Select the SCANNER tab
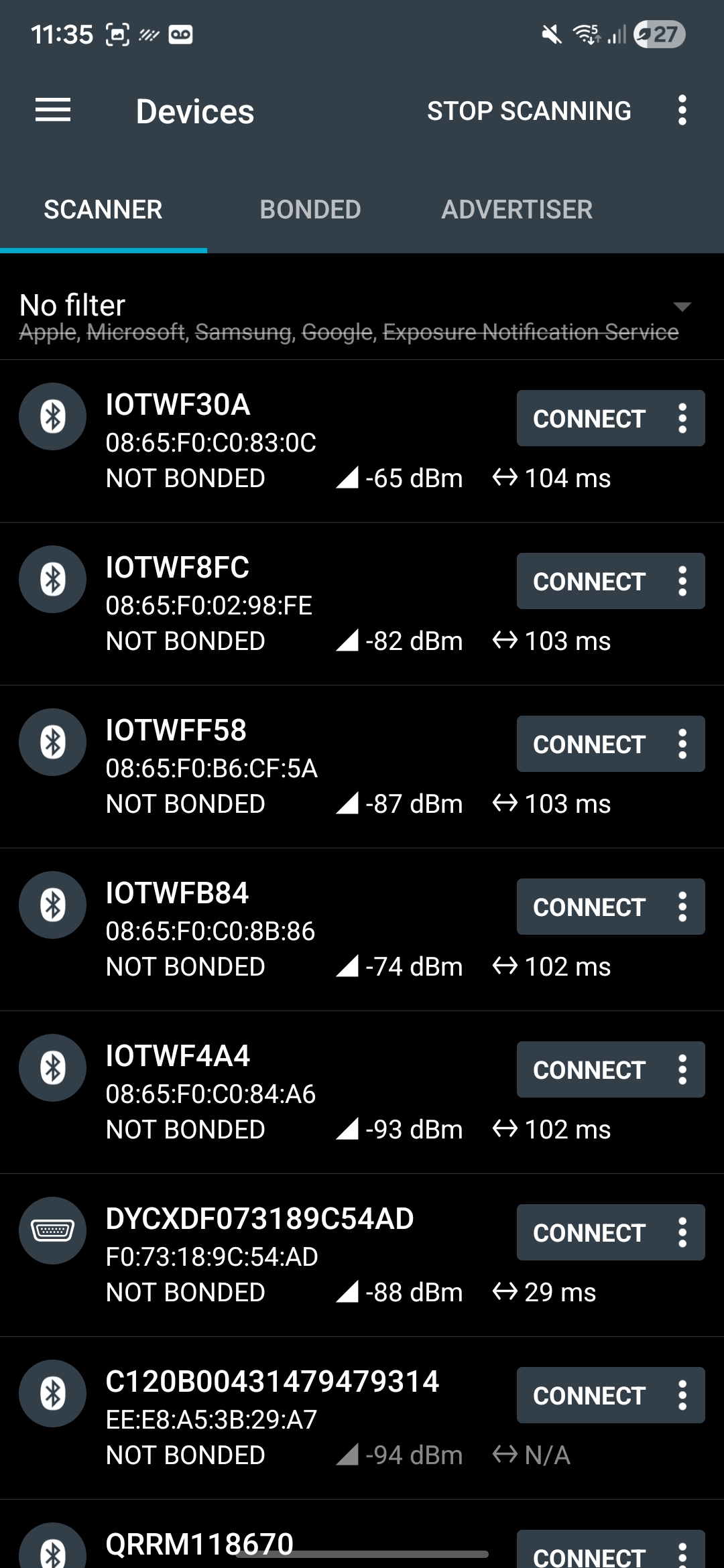This screenshot has height=1568, width=724. pos(103,210)
